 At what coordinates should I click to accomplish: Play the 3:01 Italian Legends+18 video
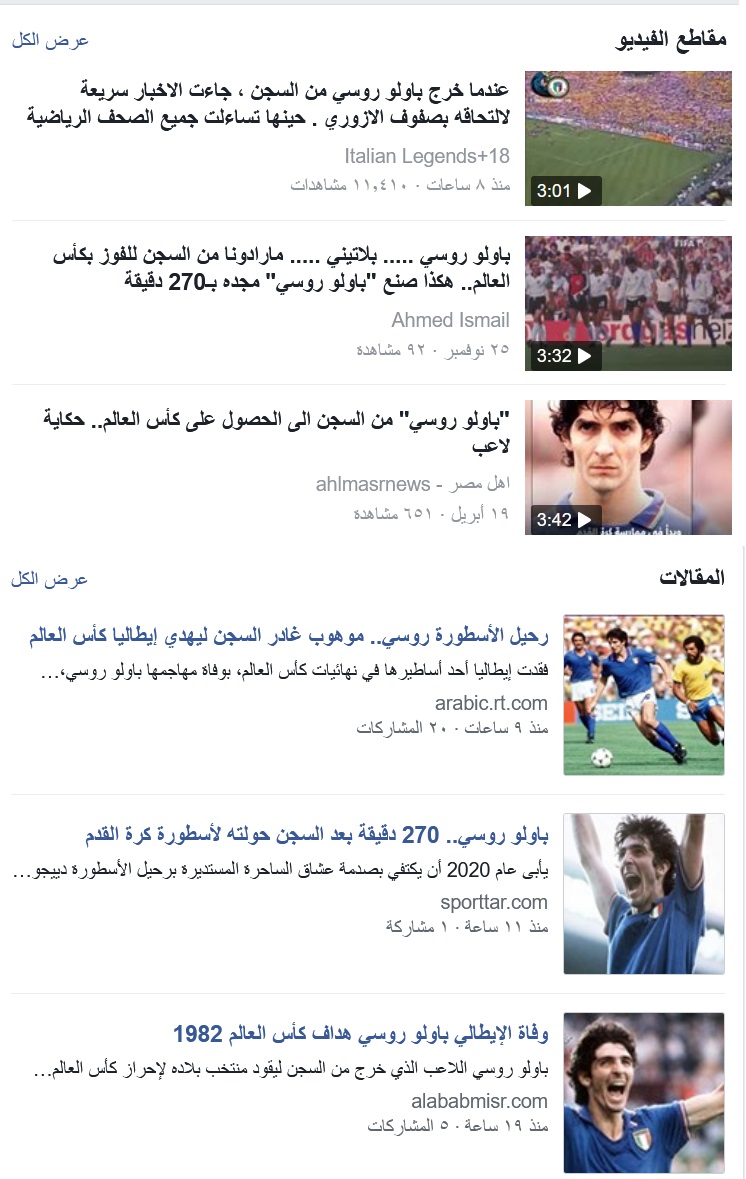(628, 137)
